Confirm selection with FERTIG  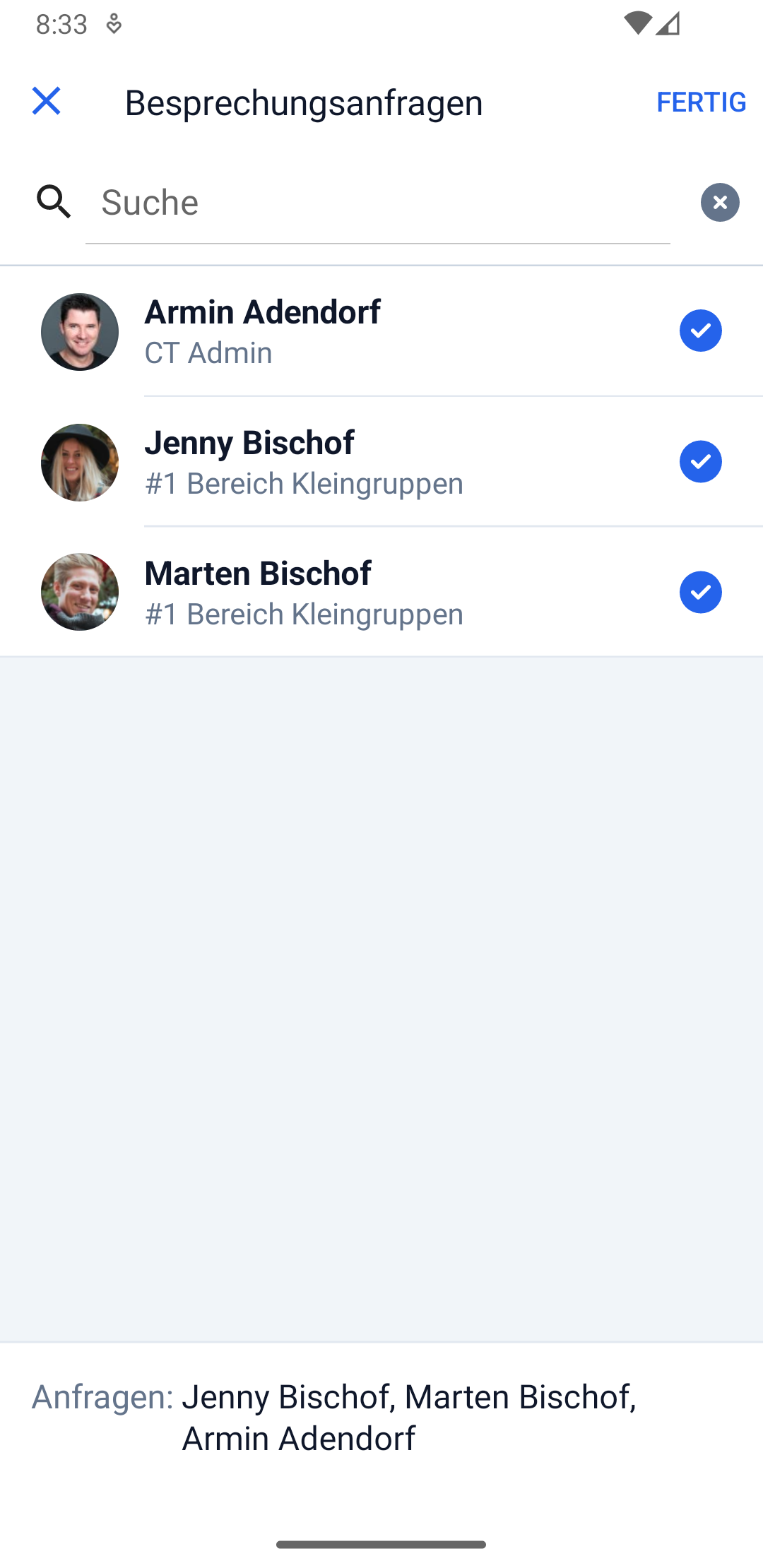(x=701, y=102)
